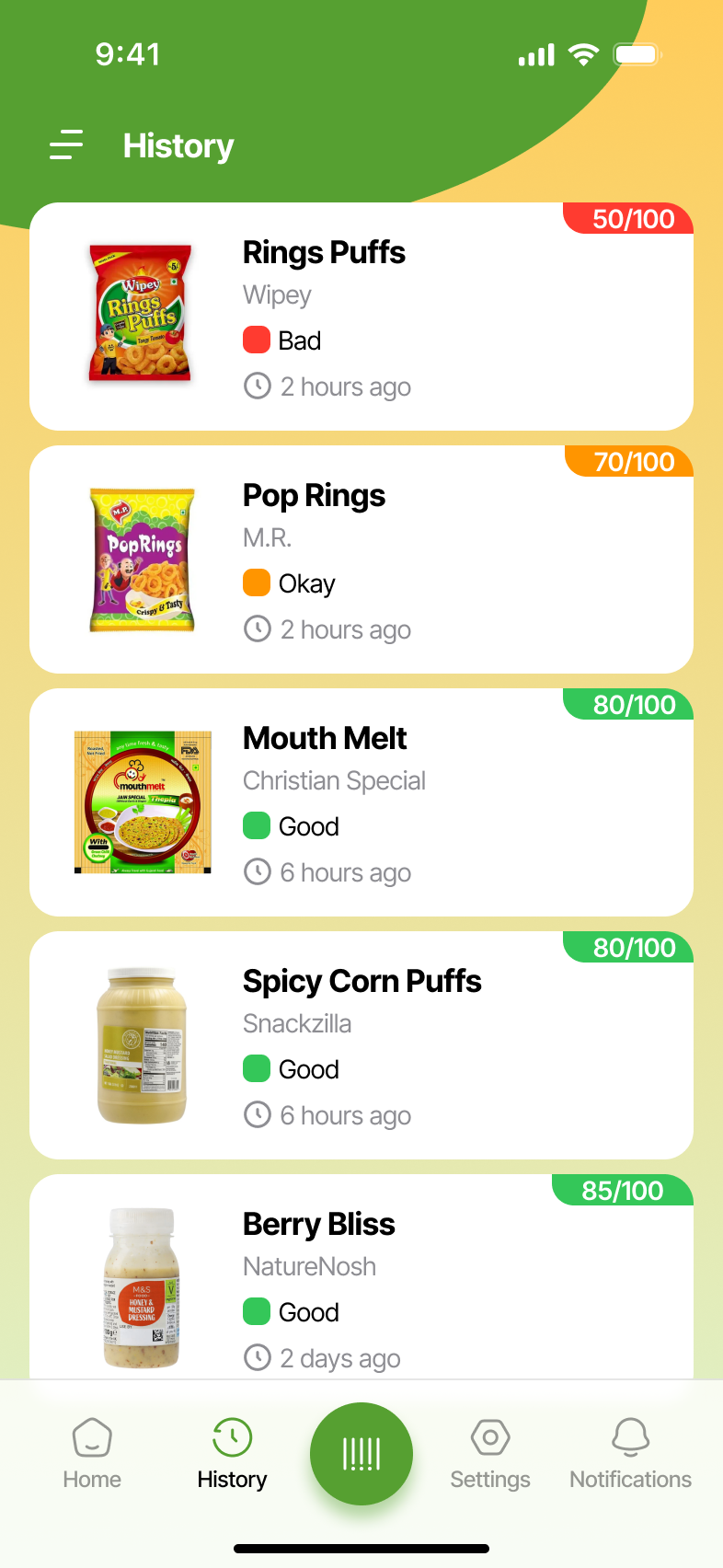Open the Mouth Melt card
723x1568 pixels.
coord(361,802)
